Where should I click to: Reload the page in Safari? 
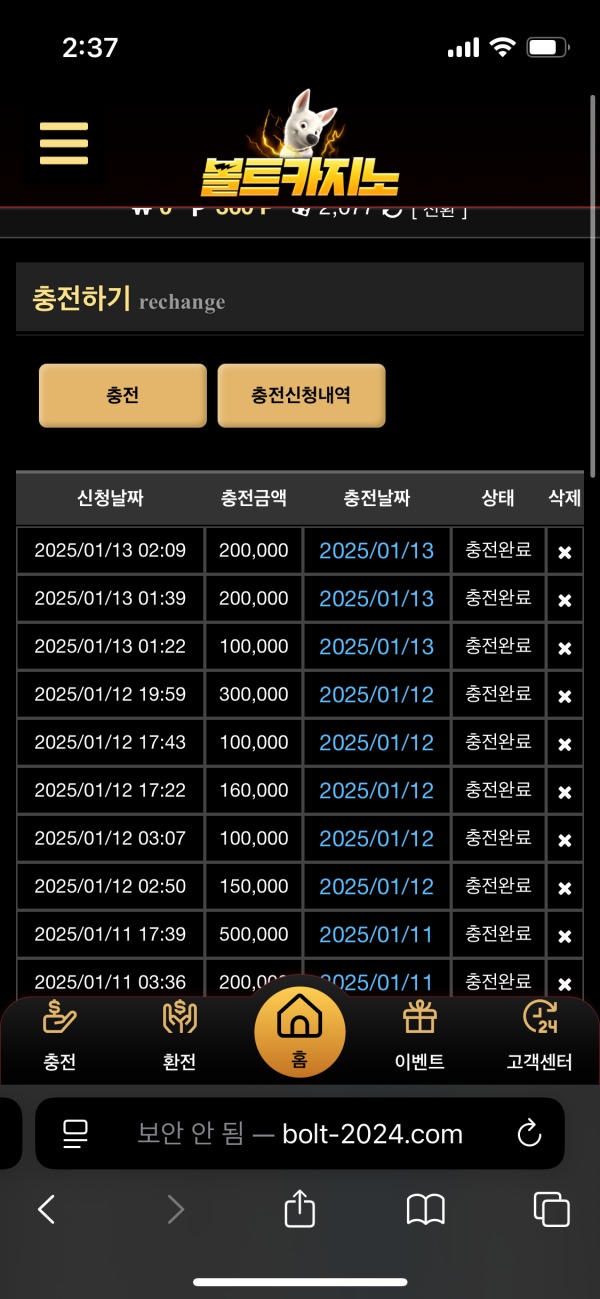pyautogui.click(x=528, y=1133)
